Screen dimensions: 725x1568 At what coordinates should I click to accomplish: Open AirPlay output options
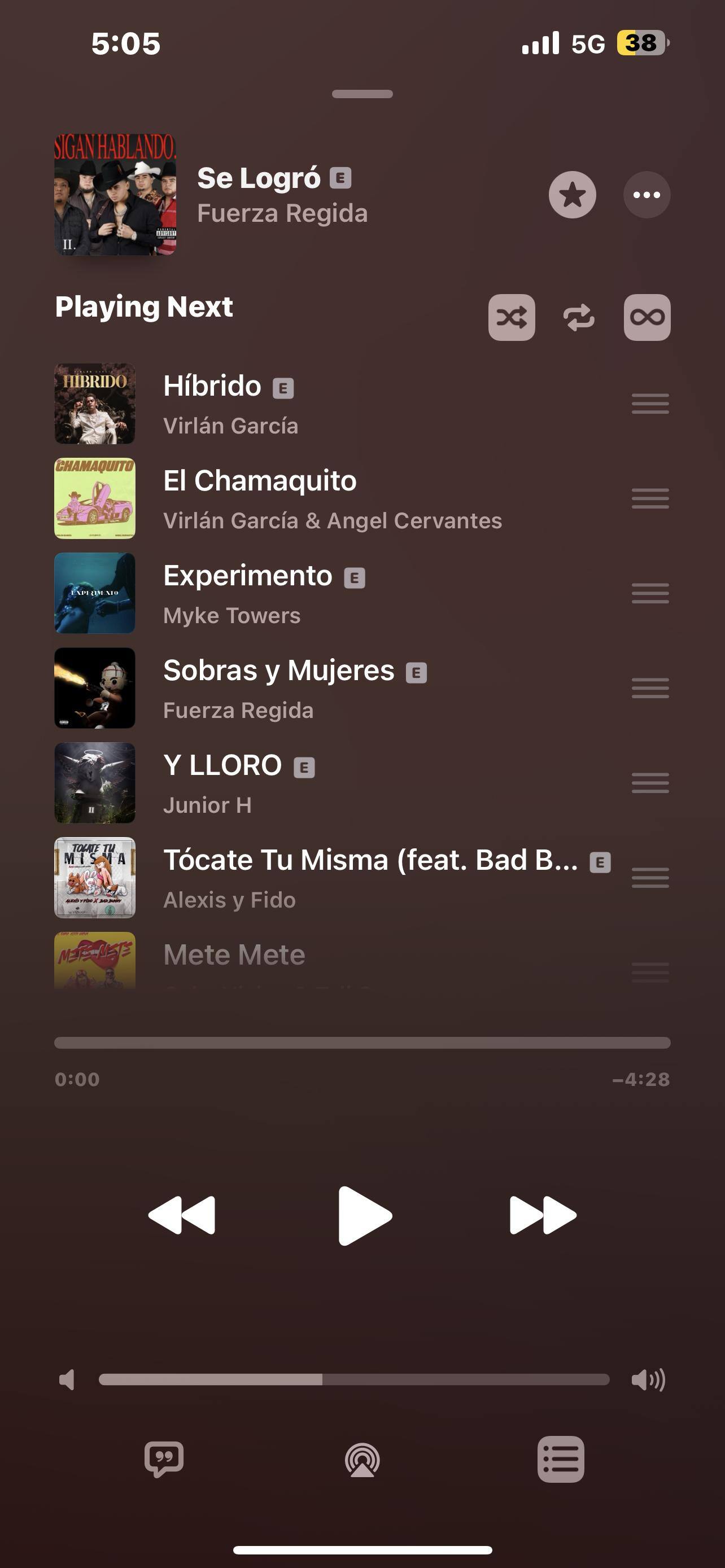pyautogui.click(x=362, y=1460)
